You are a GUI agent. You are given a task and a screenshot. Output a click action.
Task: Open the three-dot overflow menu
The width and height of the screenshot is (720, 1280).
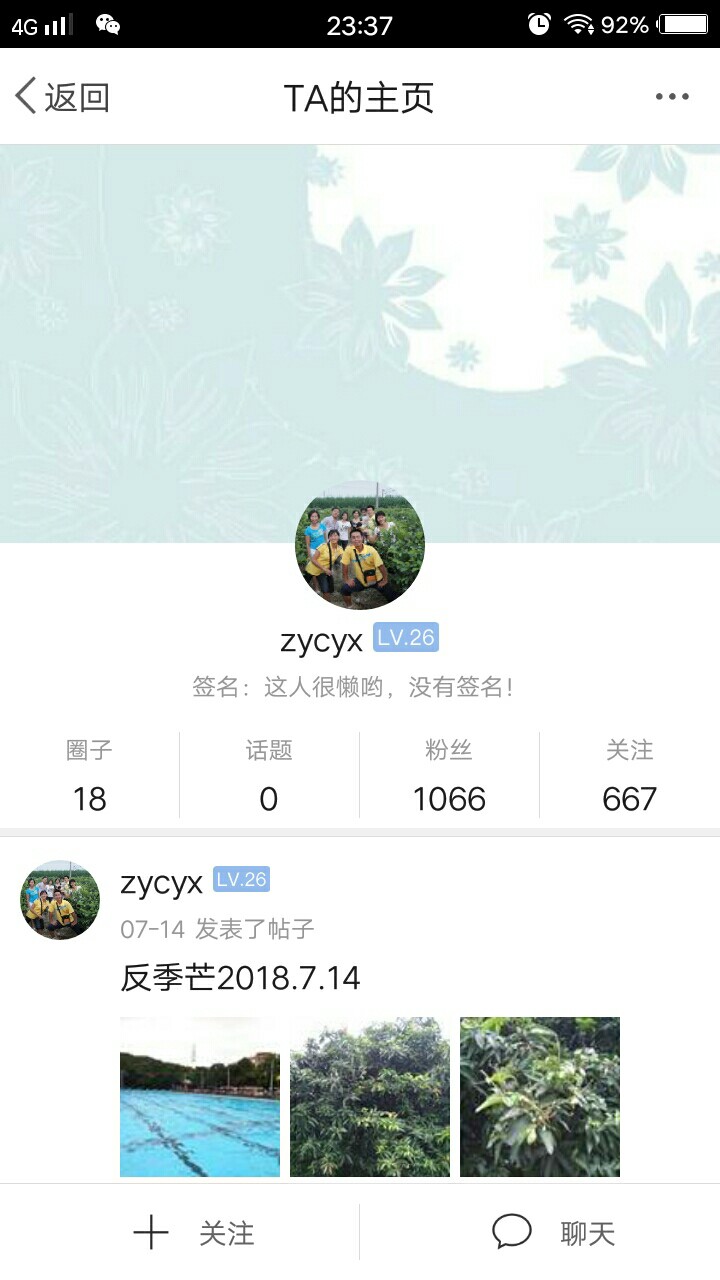coord(672,97)
